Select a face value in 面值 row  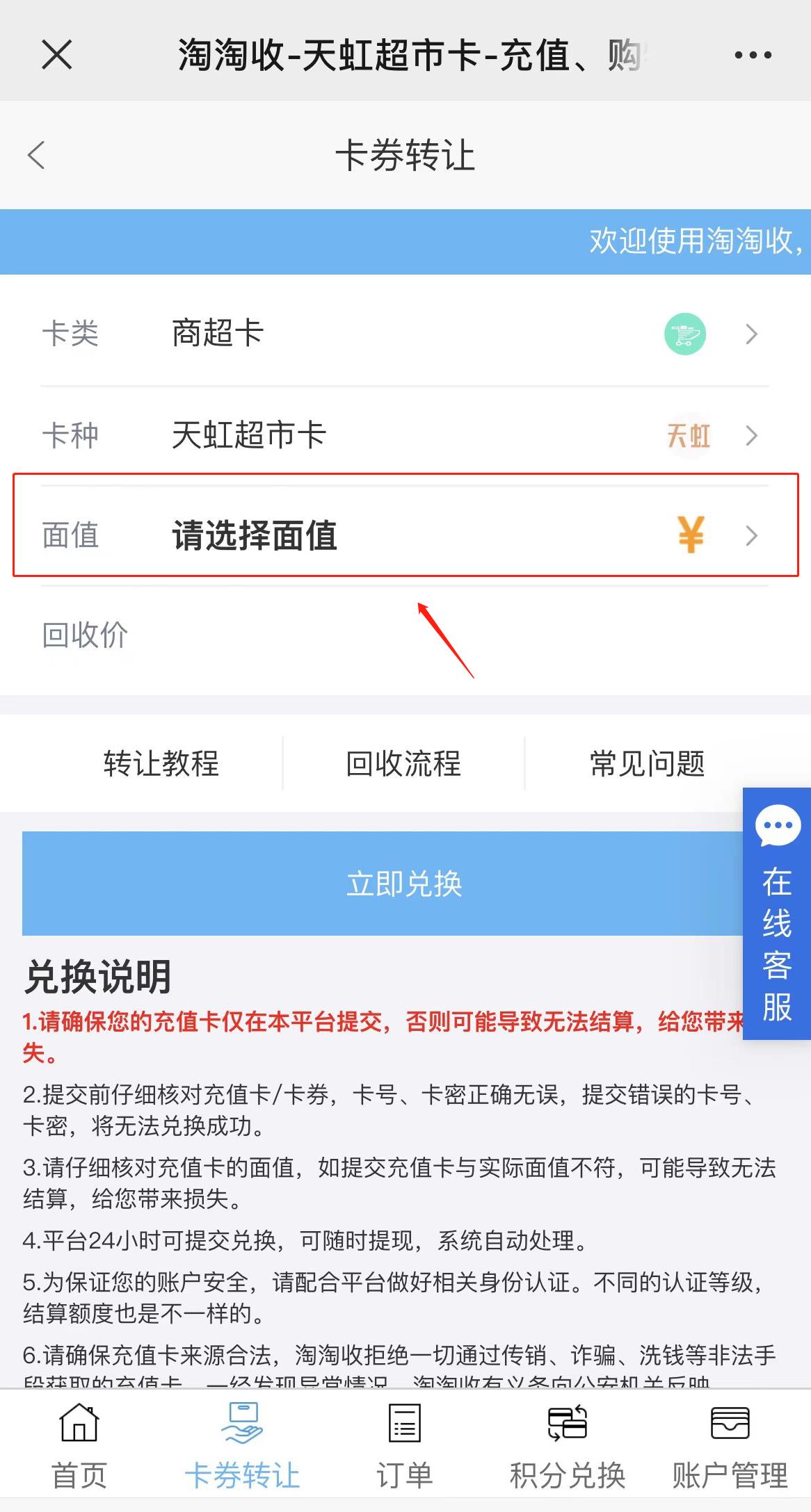click(x=405, y=535)
